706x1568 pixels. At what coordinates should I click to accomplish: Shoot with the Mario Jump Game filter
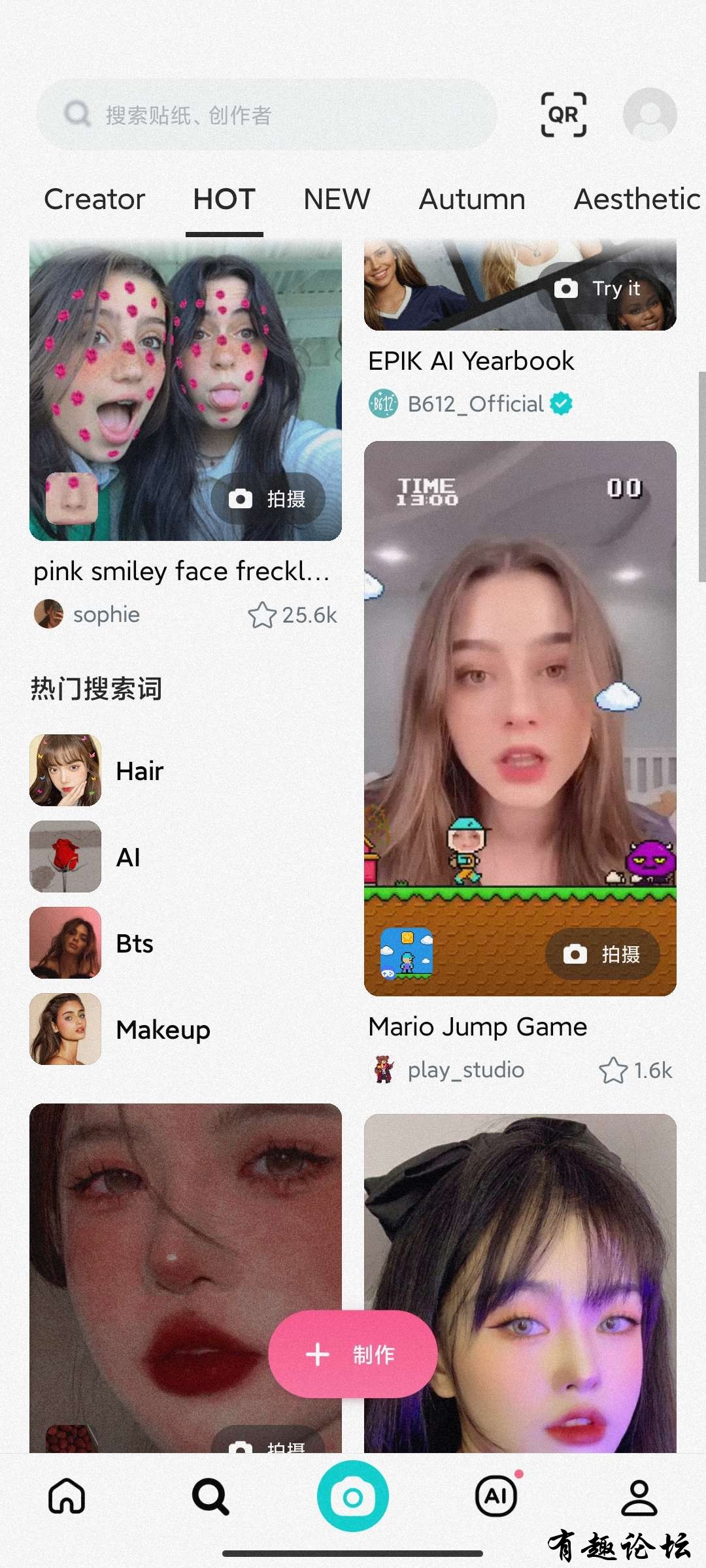tap(602, 954)
